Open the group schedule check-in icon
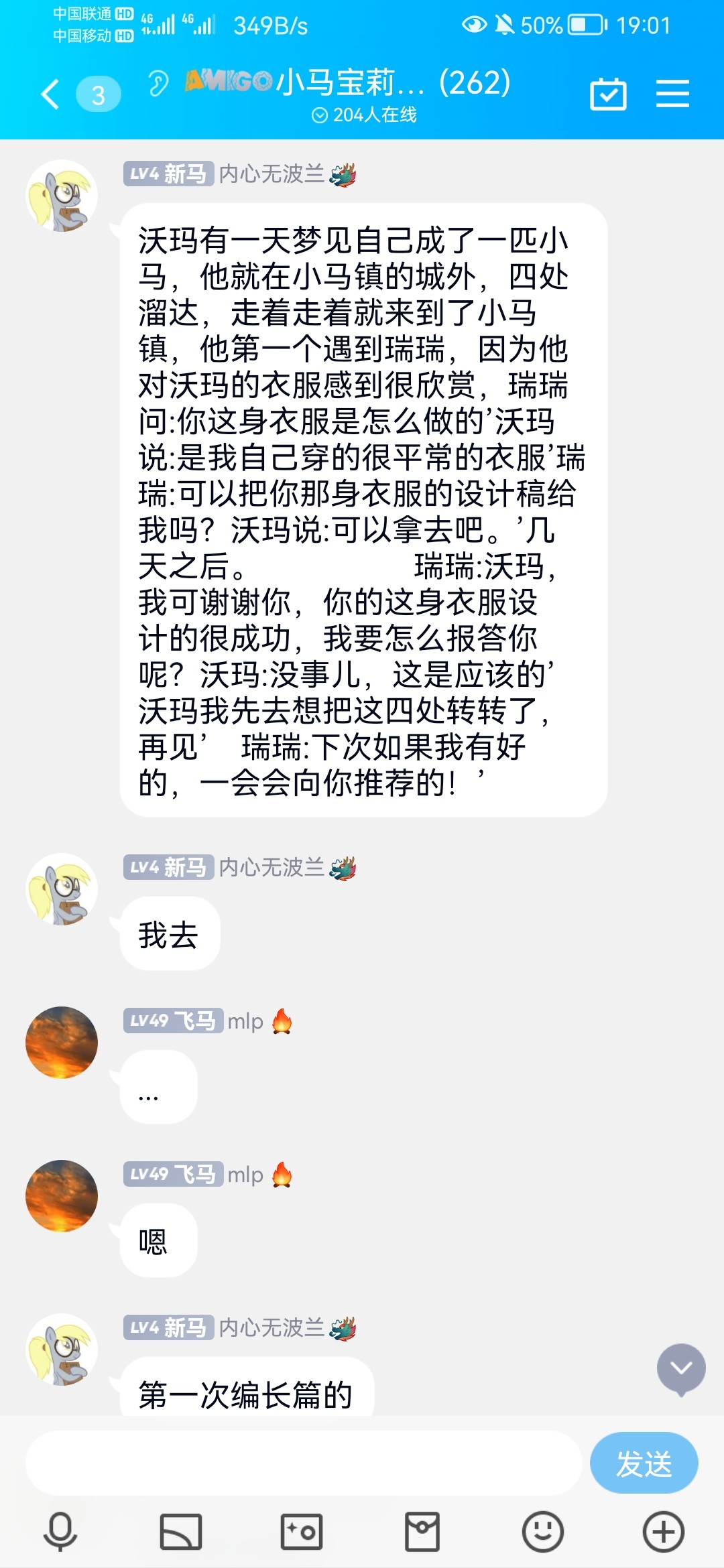The width and height of the screenshot is (724, 1568). click(x=608, y=94)
